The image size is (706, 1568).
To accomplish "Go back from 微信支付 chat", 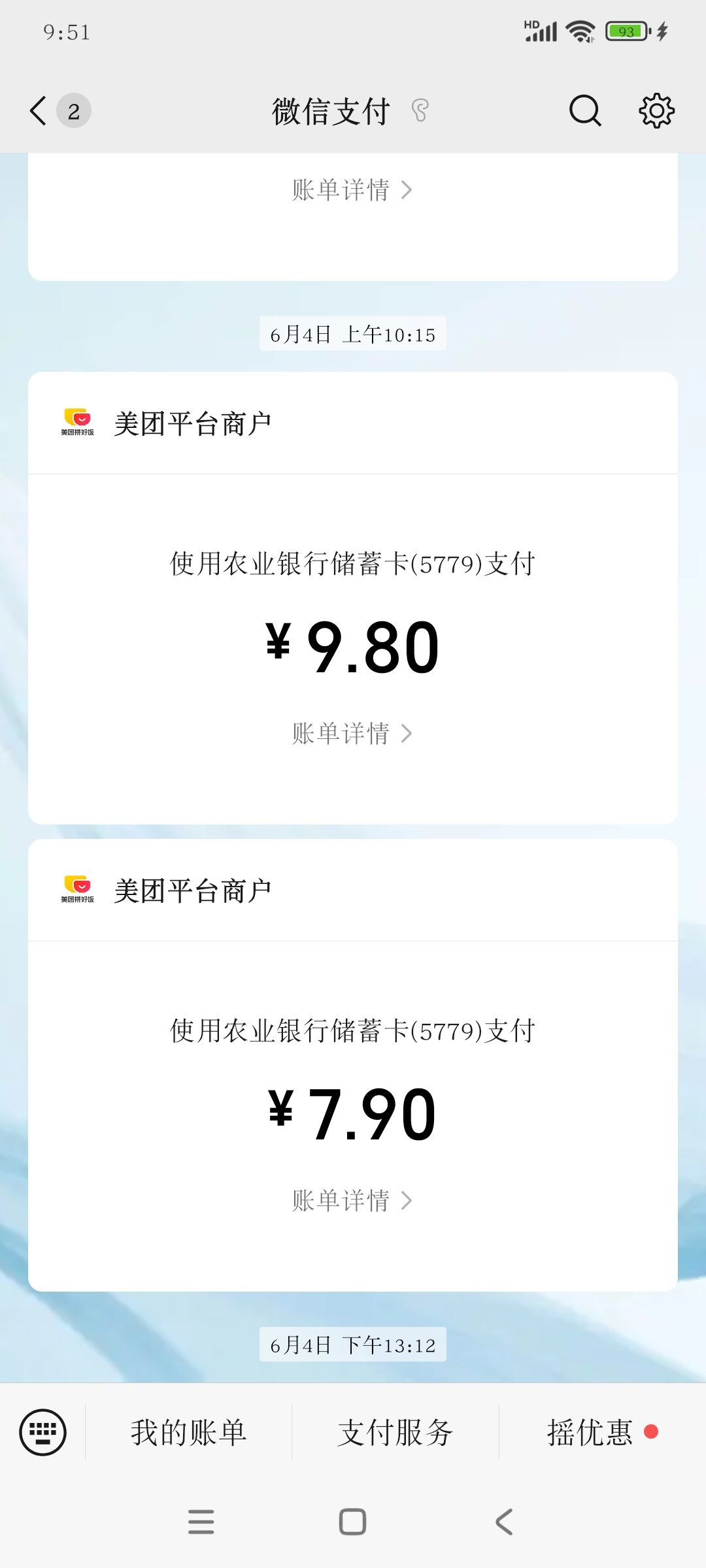I will pyautogui.click(x=39, y=110).
